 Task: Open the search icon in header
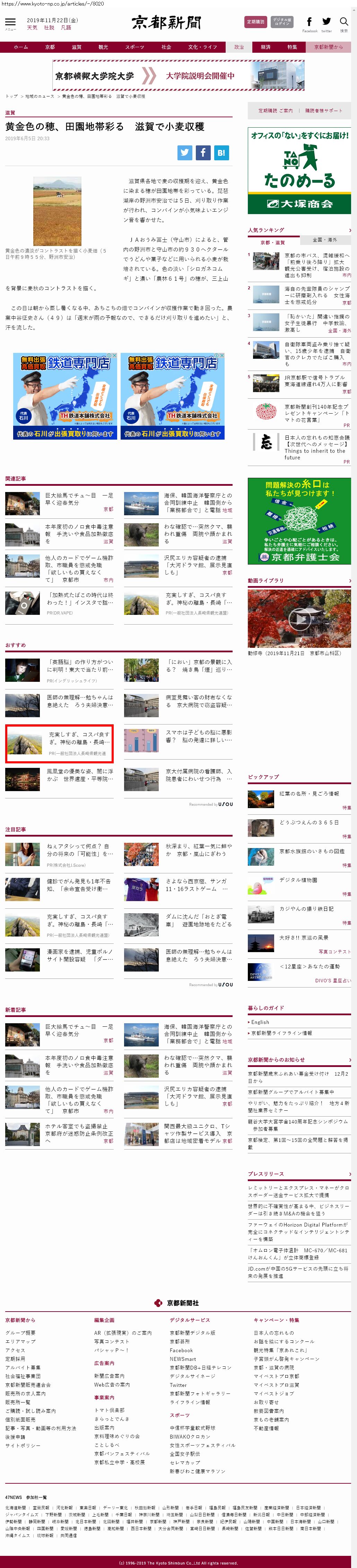coord(343,23)
